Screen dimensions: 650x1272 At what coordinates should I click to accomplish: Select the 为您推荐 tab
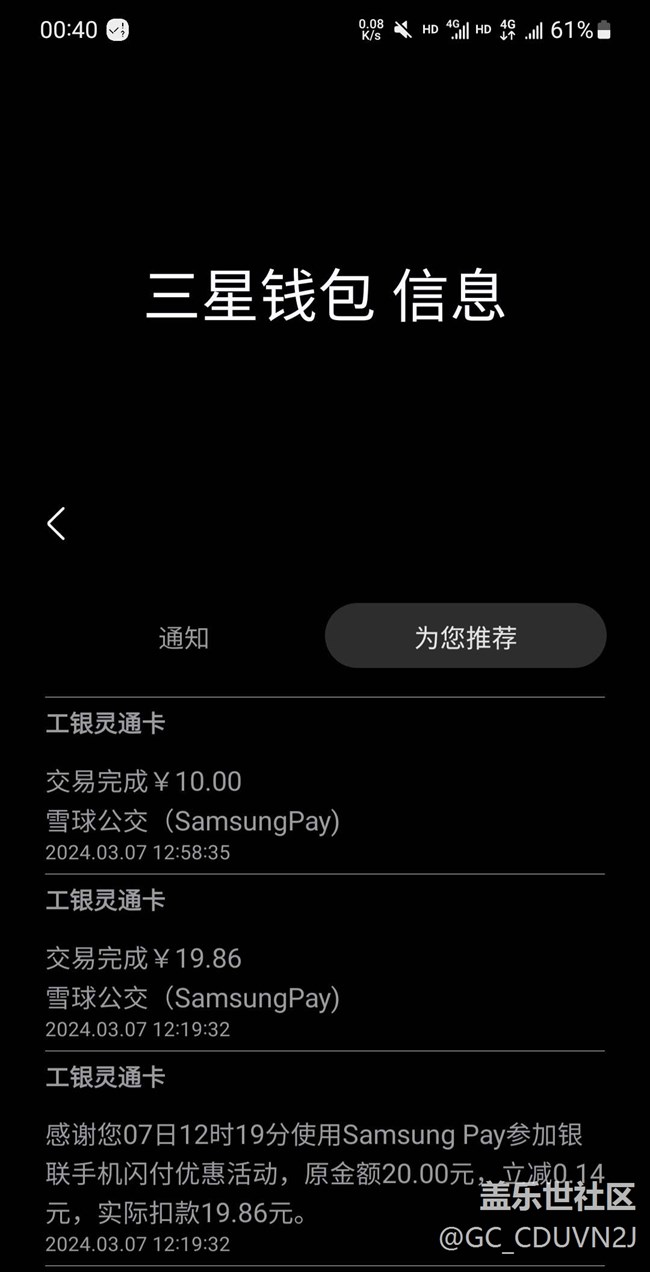click(x=466, y=636)
